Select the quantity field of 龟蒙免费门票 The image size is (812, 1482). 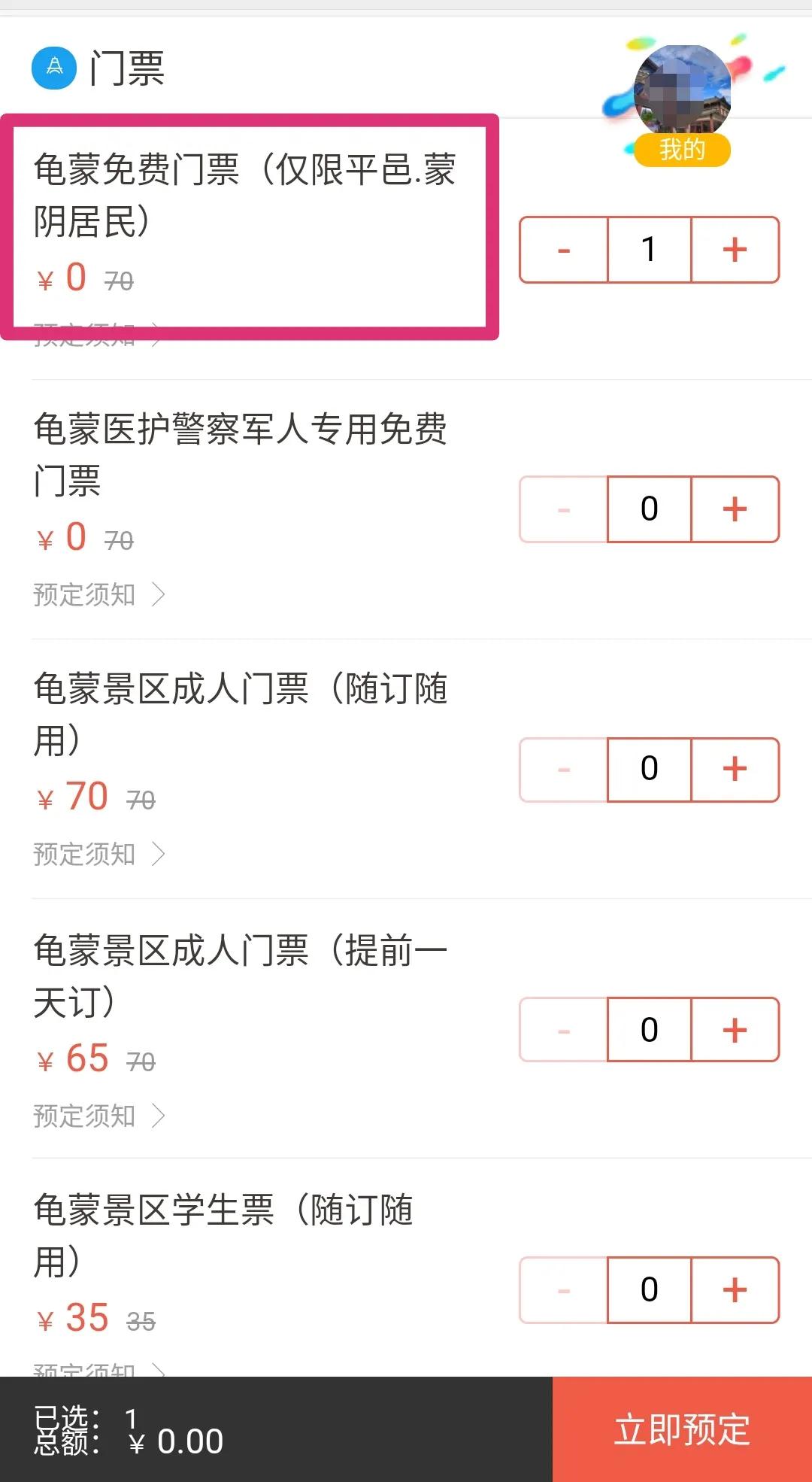pyautogui.click(x=649, y=250)
